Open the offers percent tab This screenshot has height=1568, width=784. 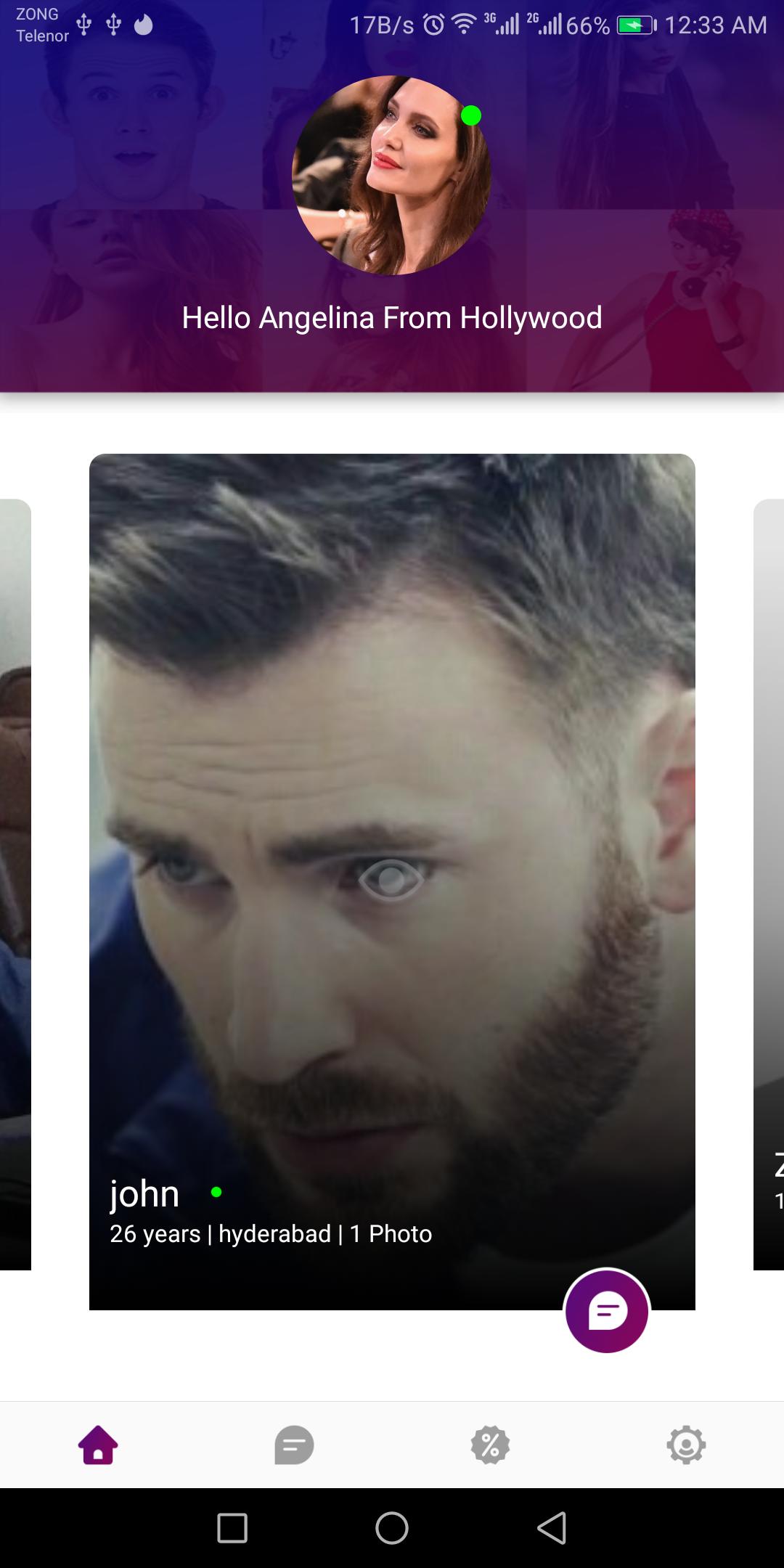click(490, 1445)
